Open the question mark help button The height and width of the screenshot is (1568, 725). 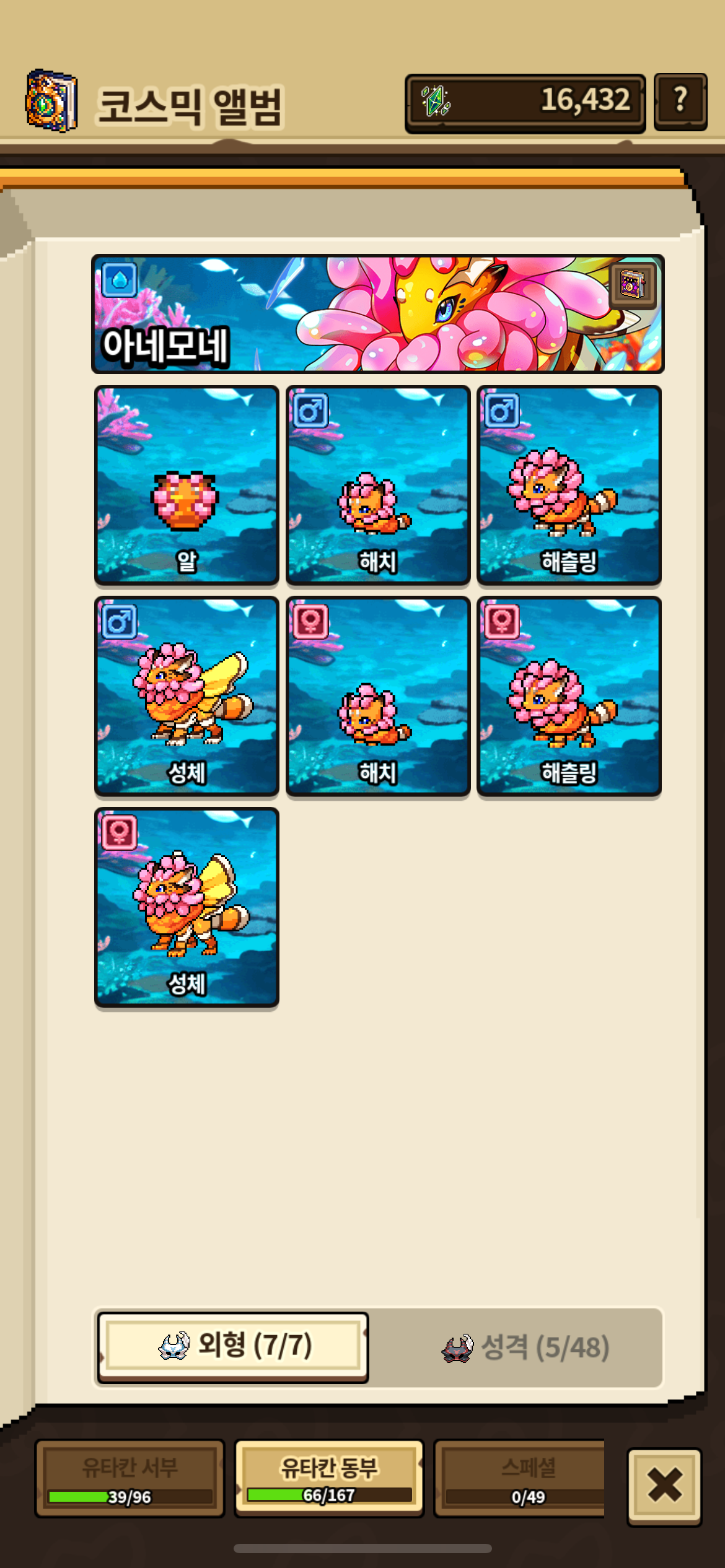[x=680, y=101]
